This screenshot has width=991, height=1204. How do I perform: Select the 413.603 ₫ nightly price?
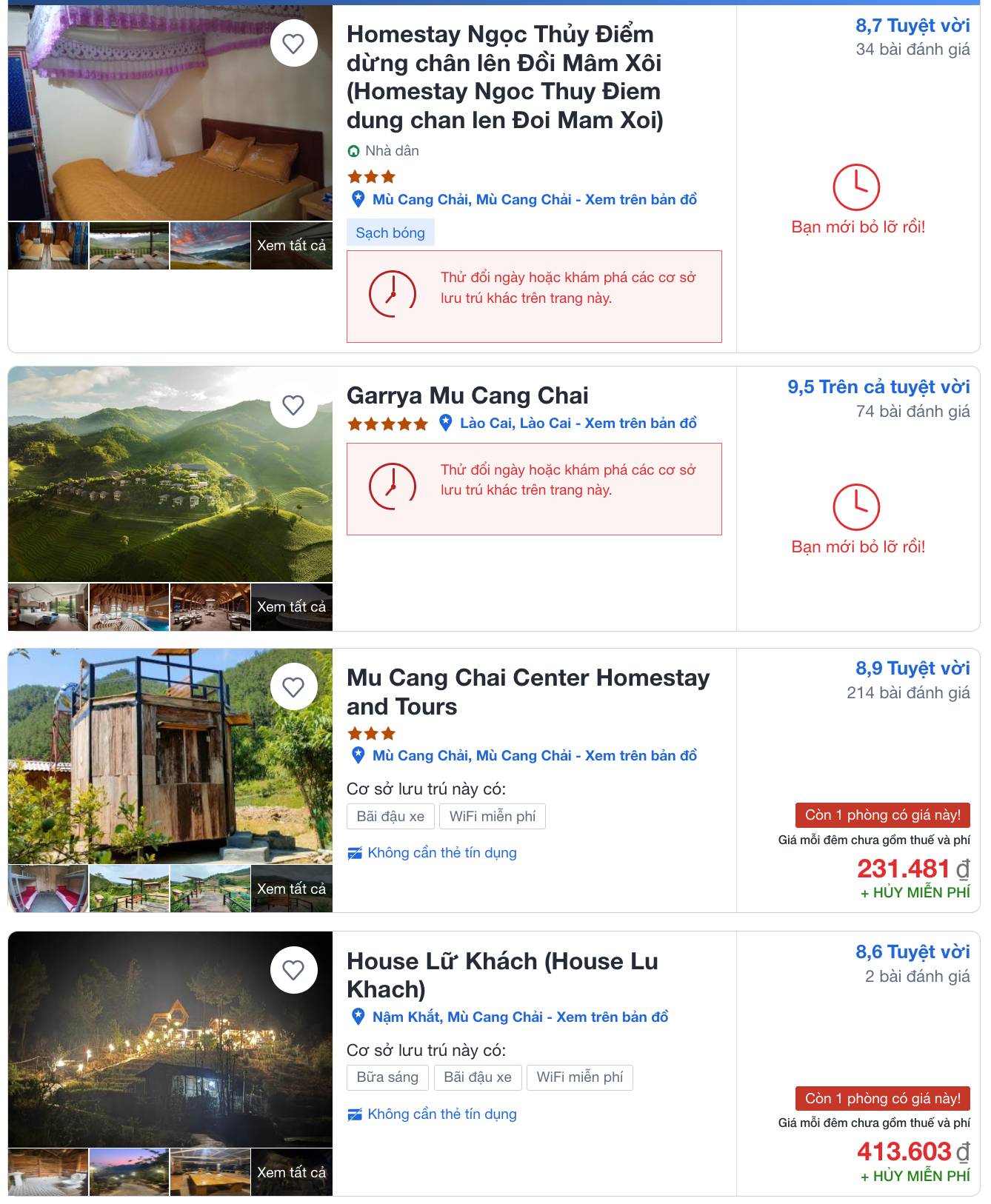[912, 1152]
